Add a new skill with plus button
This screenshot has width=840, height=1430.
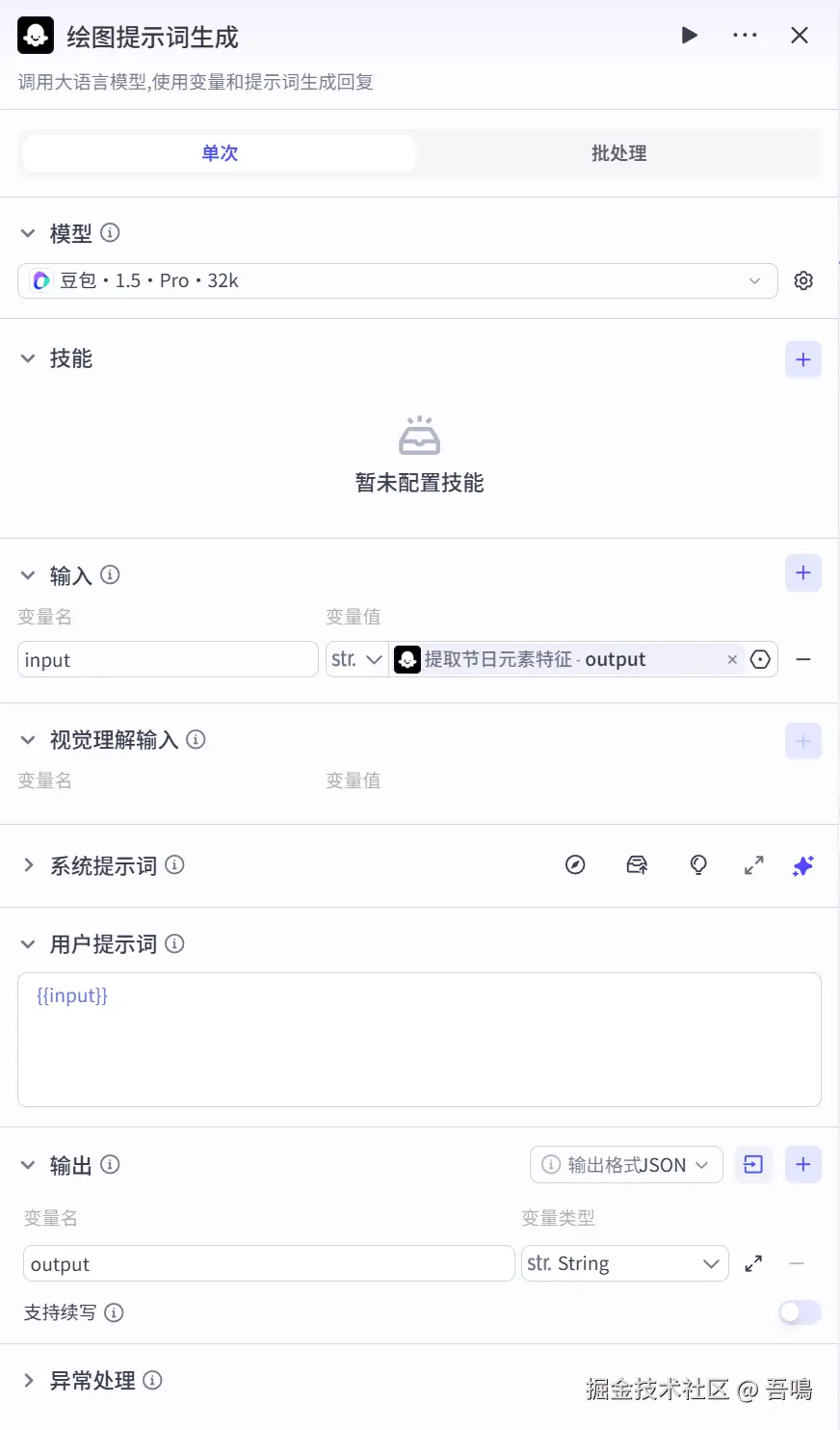pyautogui.click(x=803, y=359)
